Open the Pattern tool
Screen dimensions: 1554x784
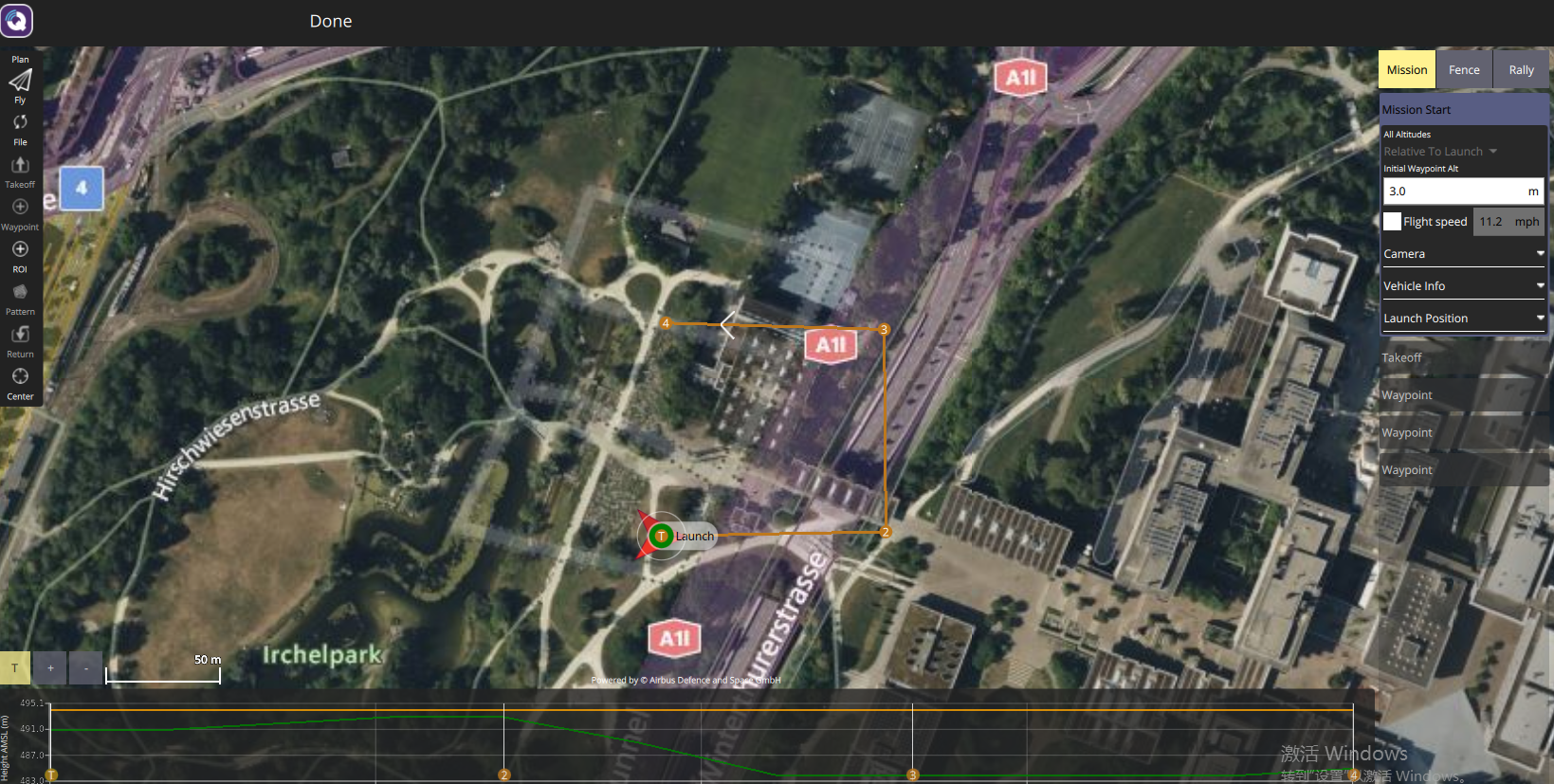coord(20,296)
